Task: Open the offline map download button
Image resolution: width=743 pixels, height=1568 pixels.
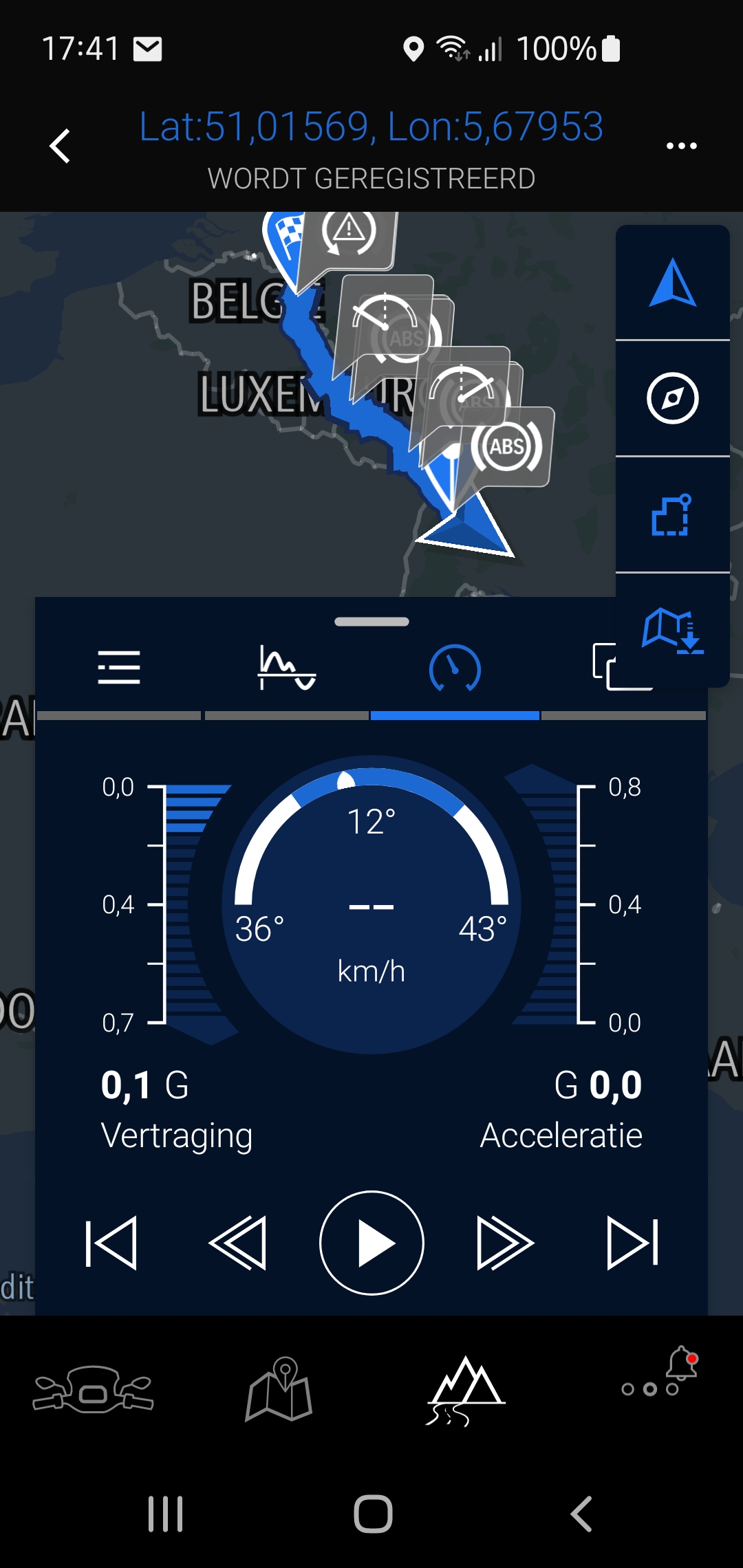Action: 672,630
